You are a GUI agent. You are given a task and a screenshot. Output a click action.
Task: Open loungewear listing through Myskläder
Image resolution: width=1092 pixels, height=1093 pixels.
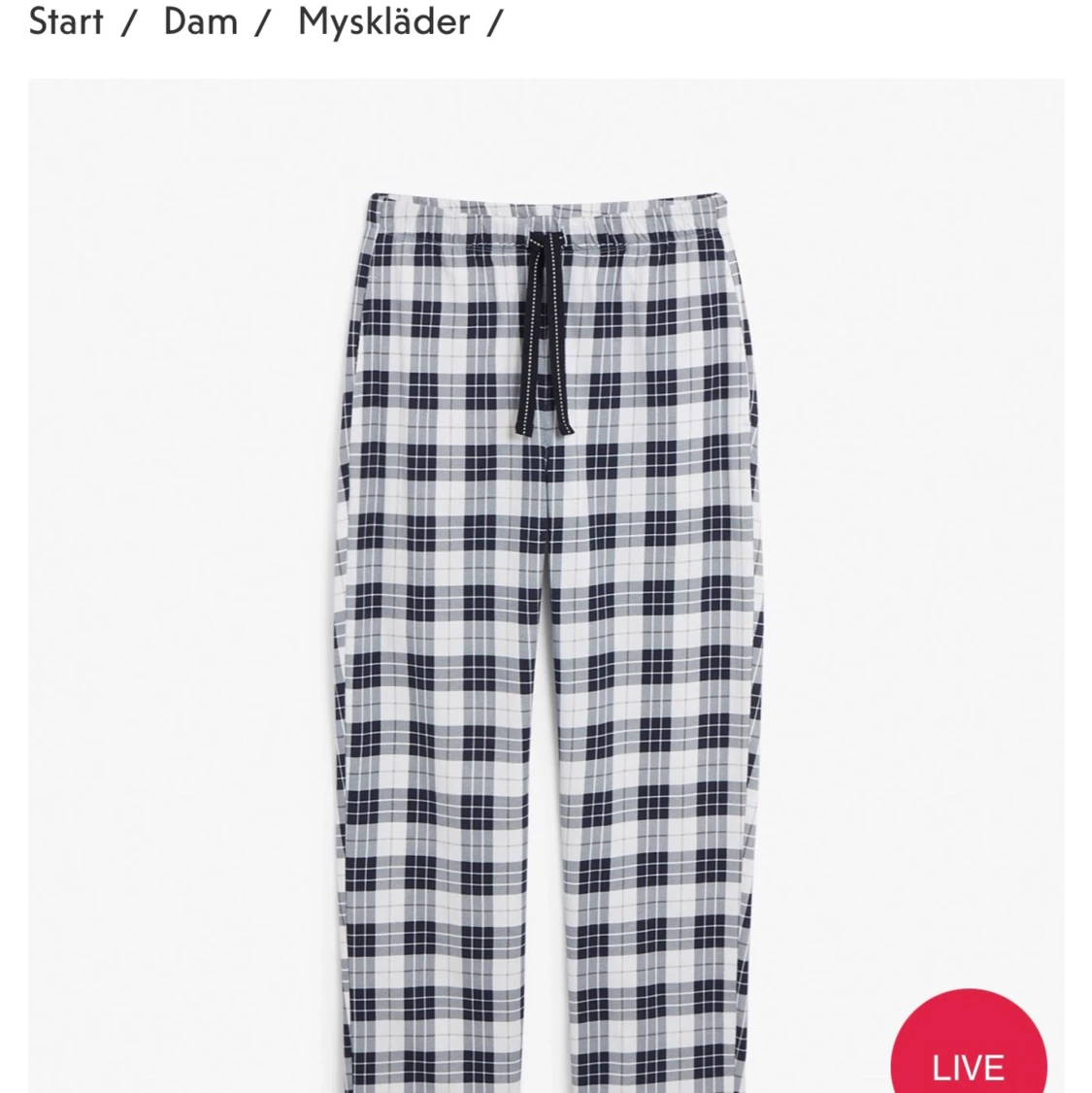click(x=382, y=21)
